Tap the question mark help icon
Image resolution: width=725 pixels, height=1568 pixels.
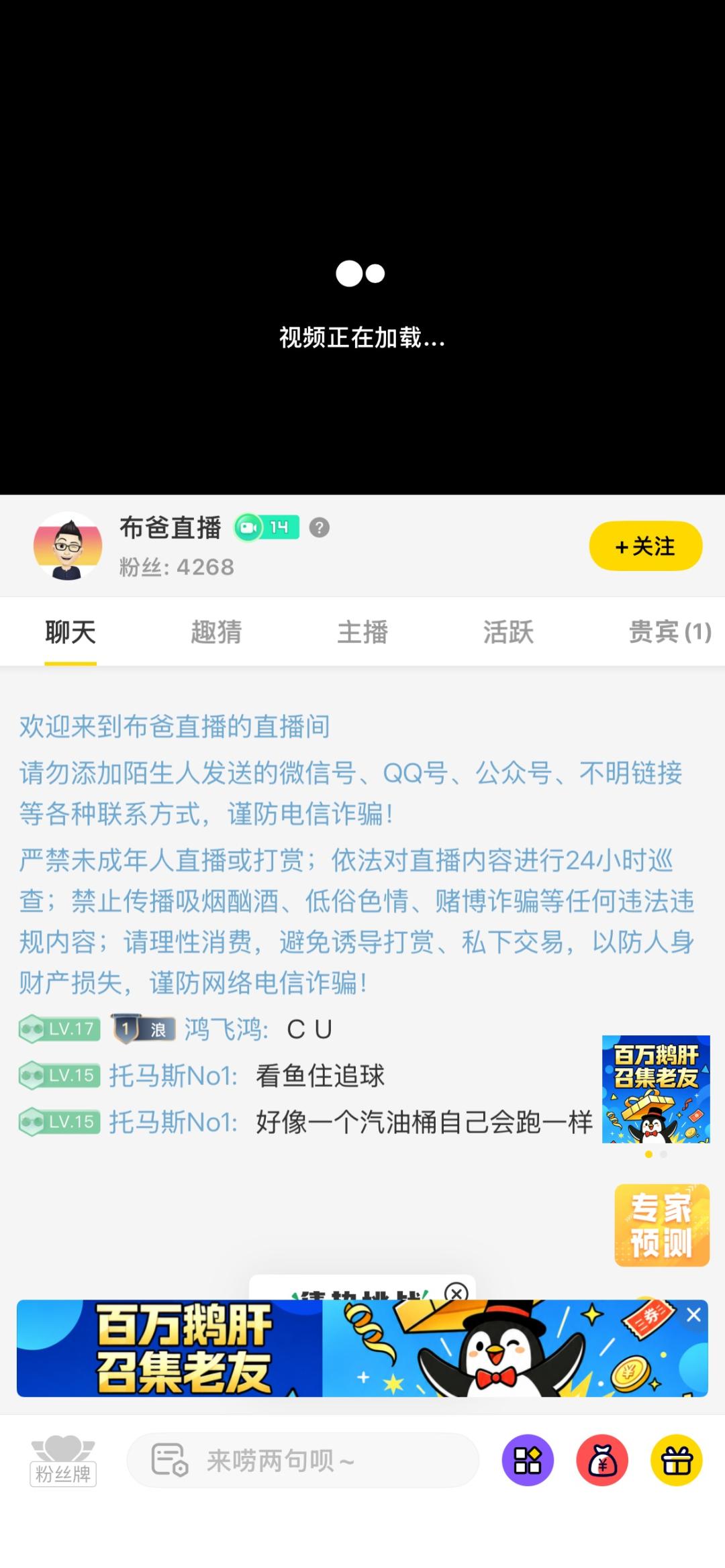coord(320,527)
